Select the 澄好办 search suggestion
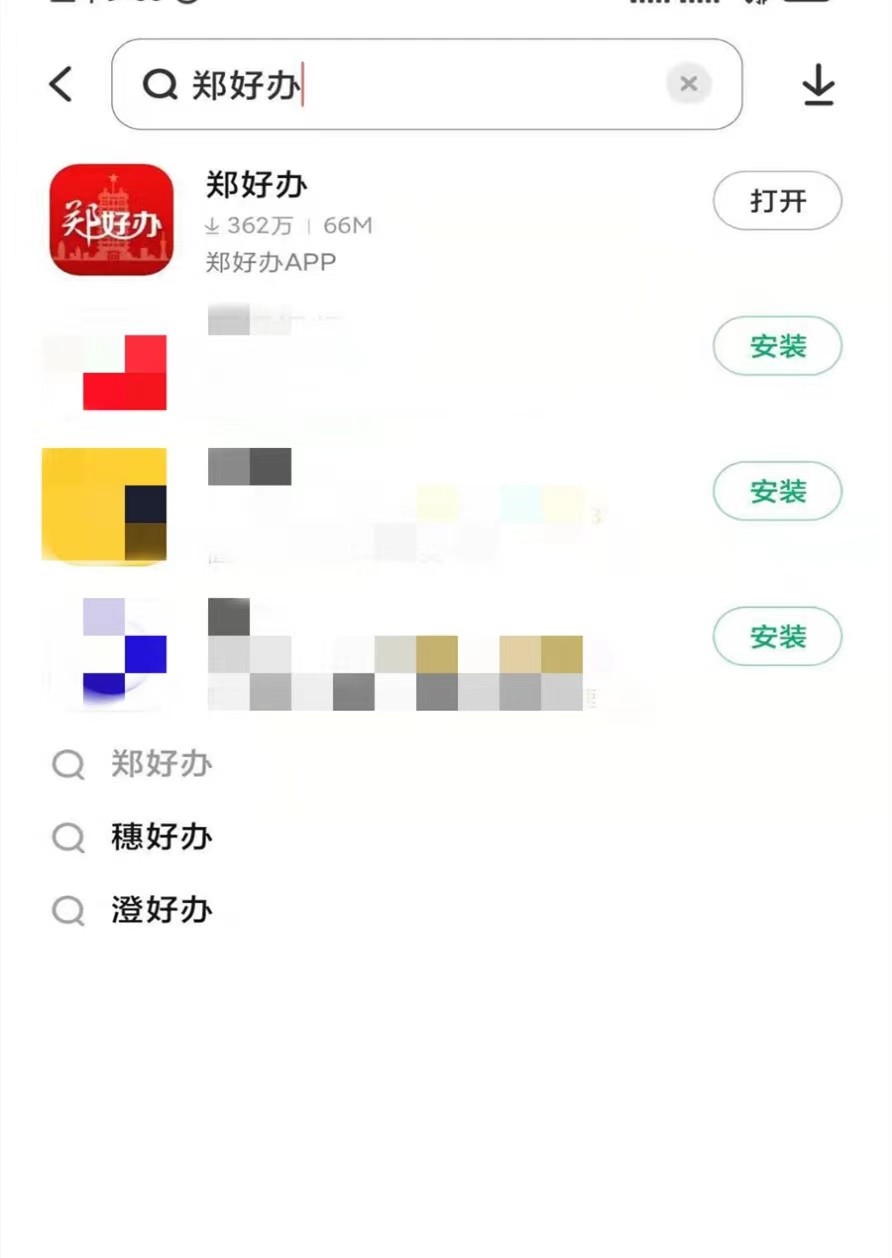892x1258 pixels. tap(162, 910)
